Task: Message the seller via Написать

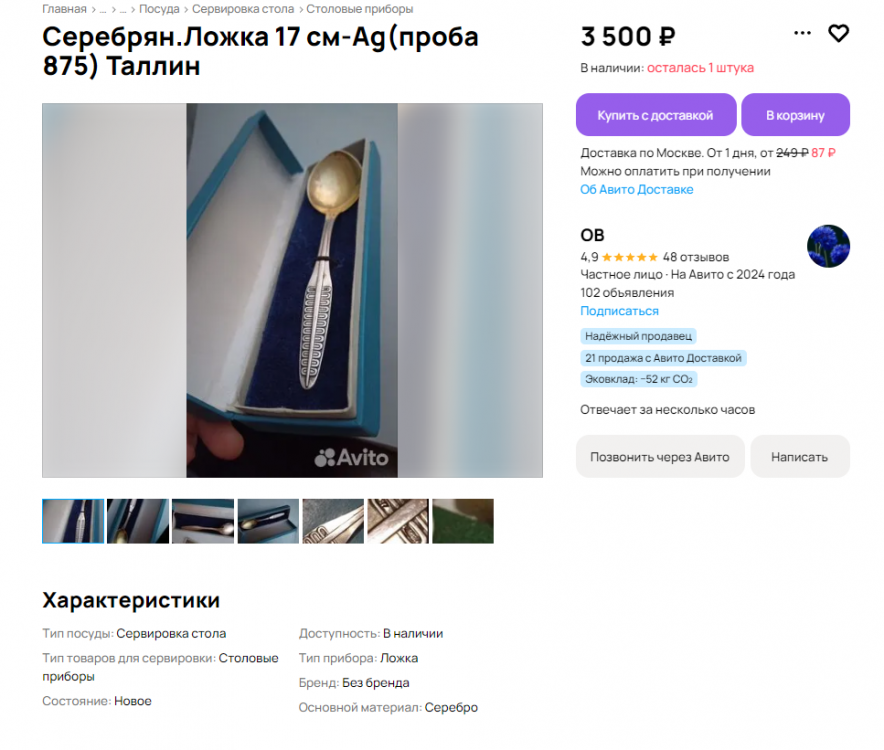Action: [x=799, y=457]
